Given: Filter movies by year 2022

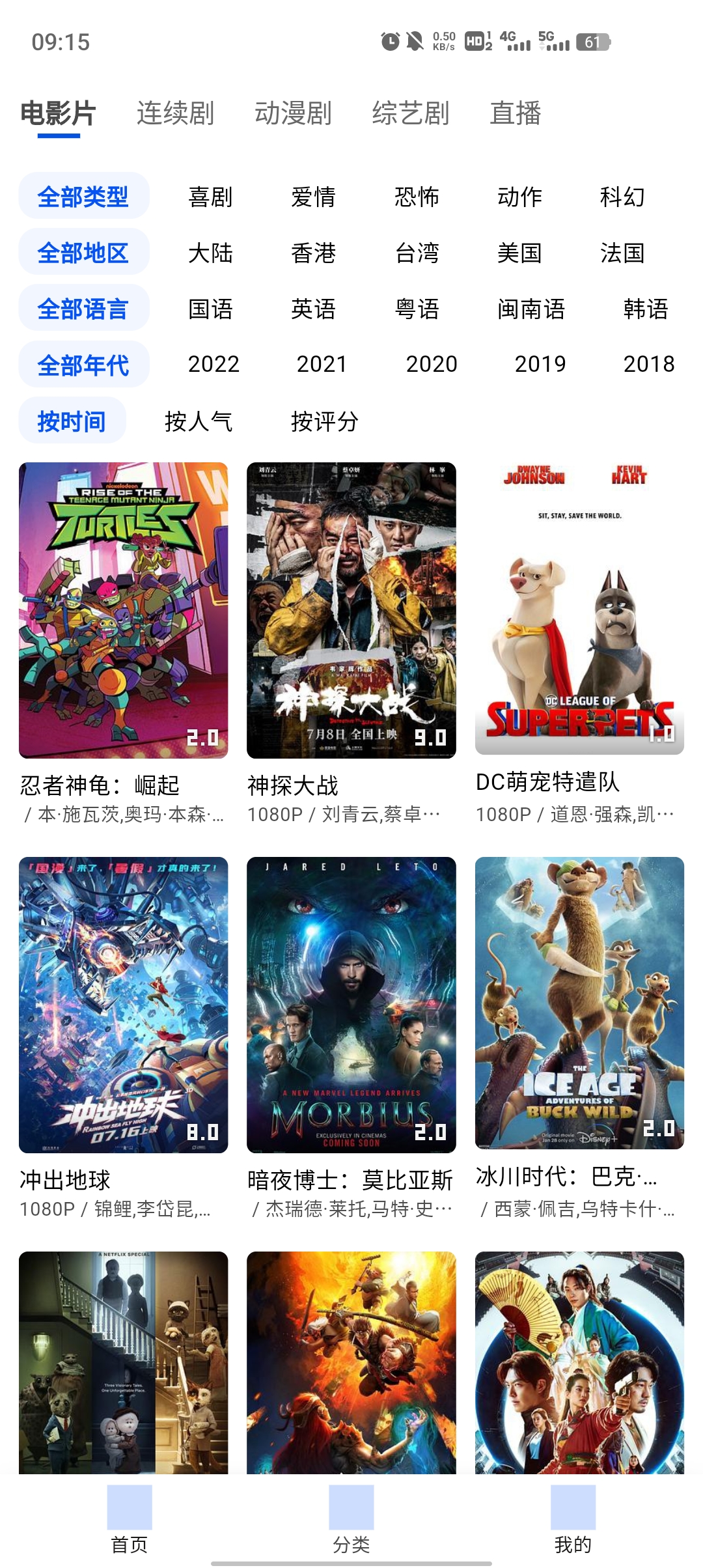Looking at the screenshot, I should pyautogui.click(x=213, y=364).
